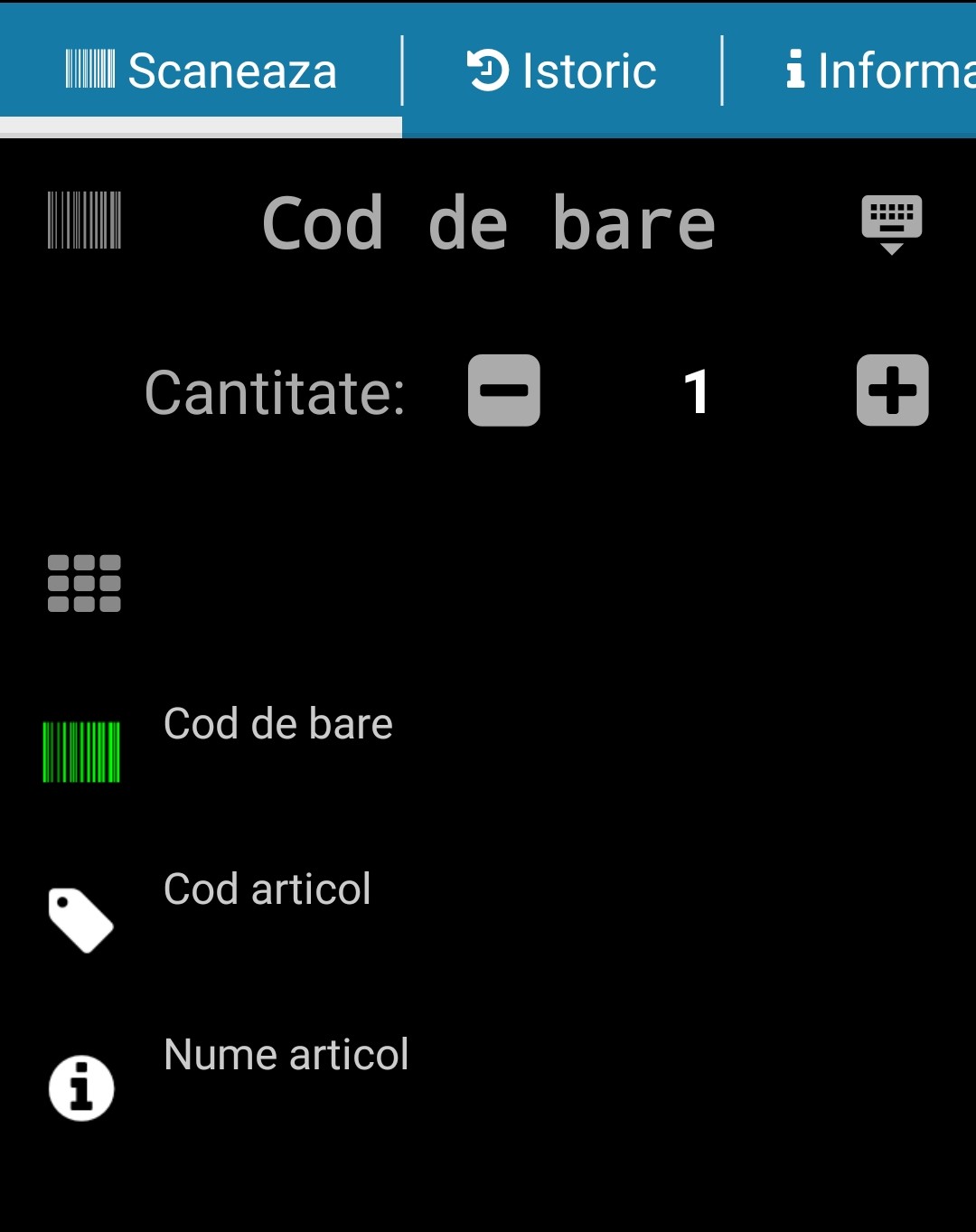The width and height of the screenshot is (976, 1232).
Task: Increase Cantitate with the plus button
Action: pos(892,390)
